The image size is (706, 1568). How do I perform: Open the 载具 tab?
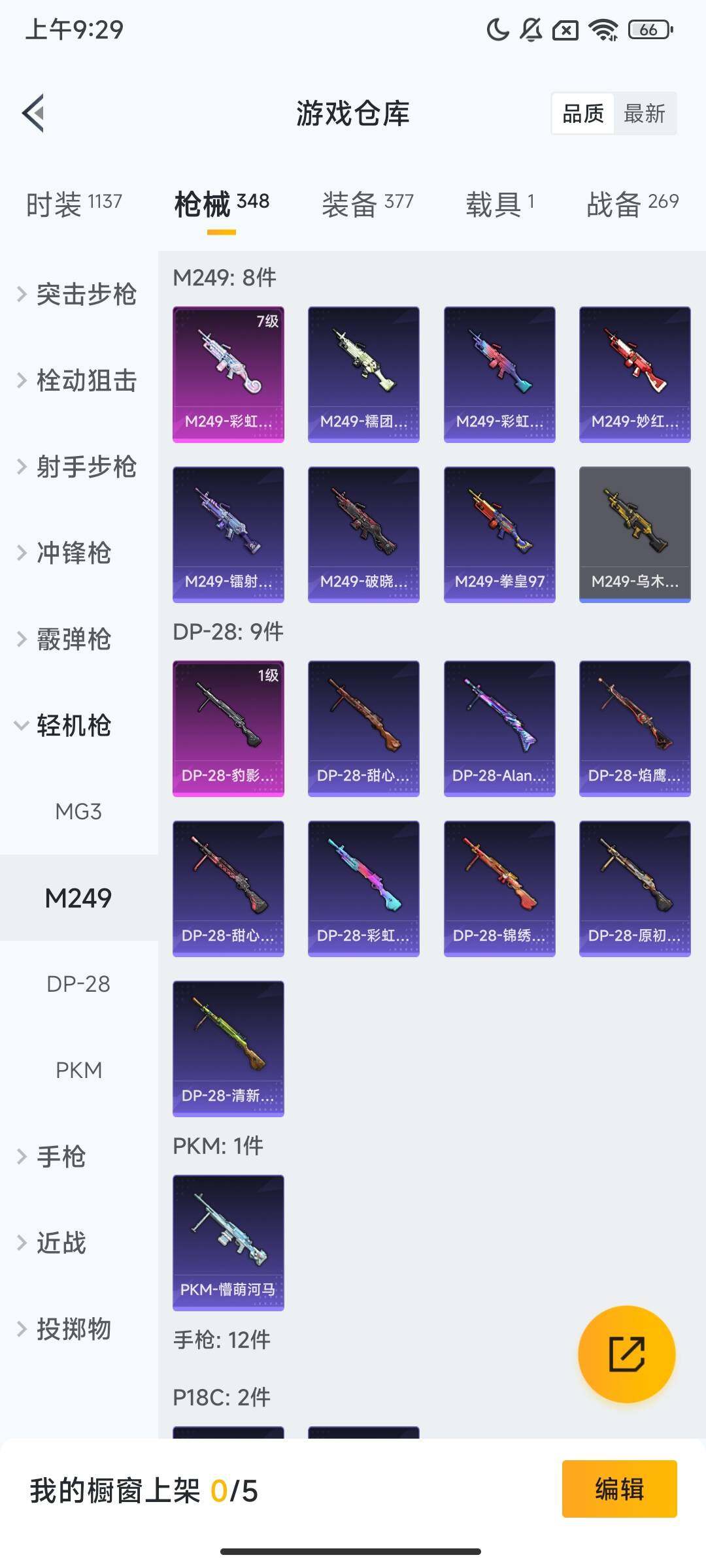[x=500, y=204]
